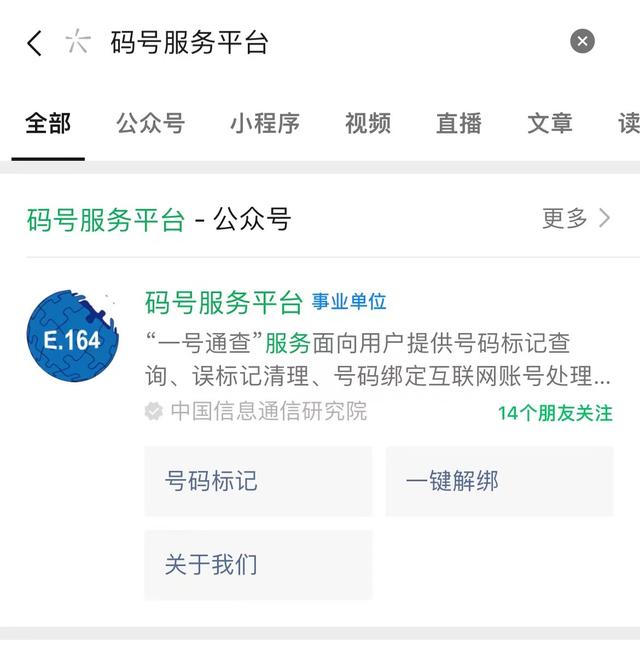This screenshot has height=653, width=640.
Task: Open 更多 to see more official accounts
Action: [x=575, y=219]
